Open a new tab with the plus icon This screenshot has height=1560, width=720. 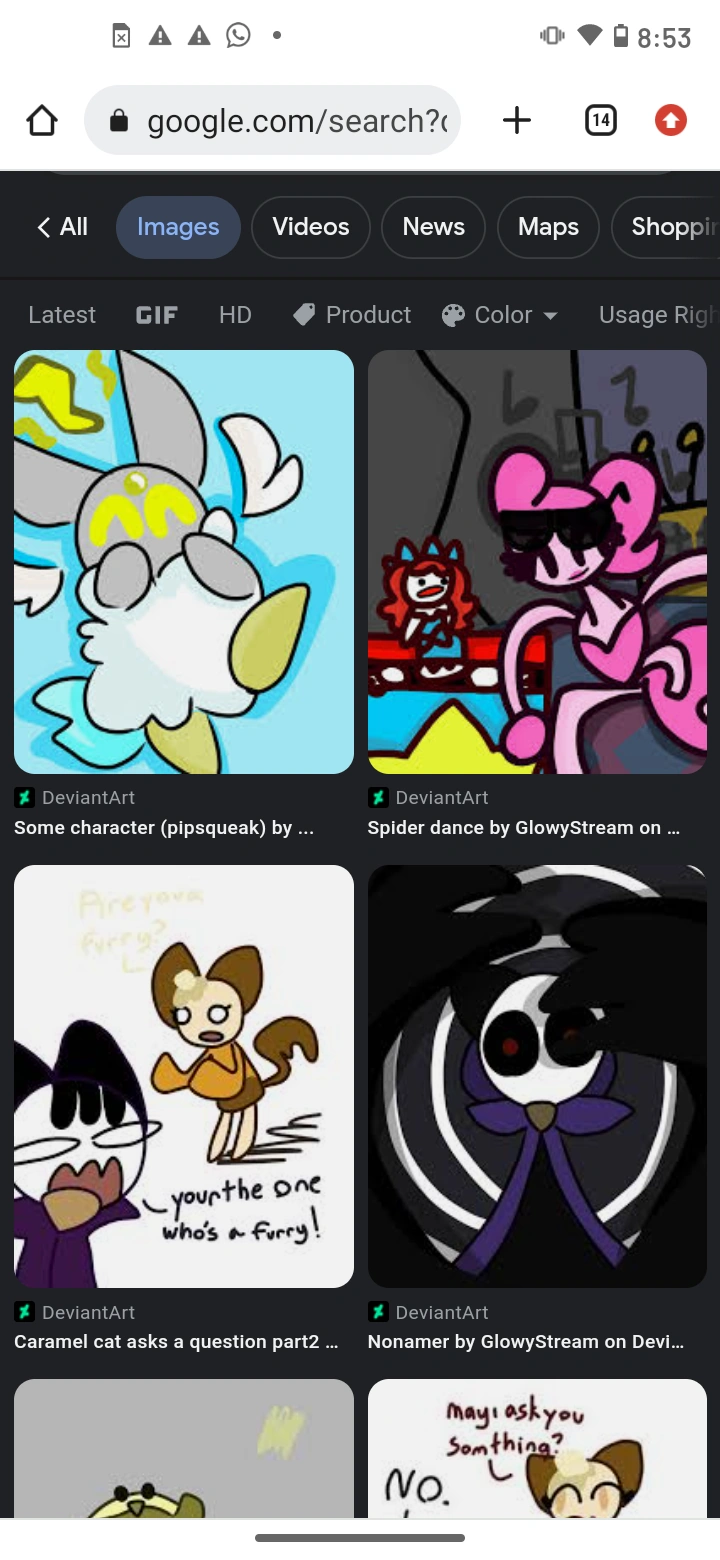(517, 121)
